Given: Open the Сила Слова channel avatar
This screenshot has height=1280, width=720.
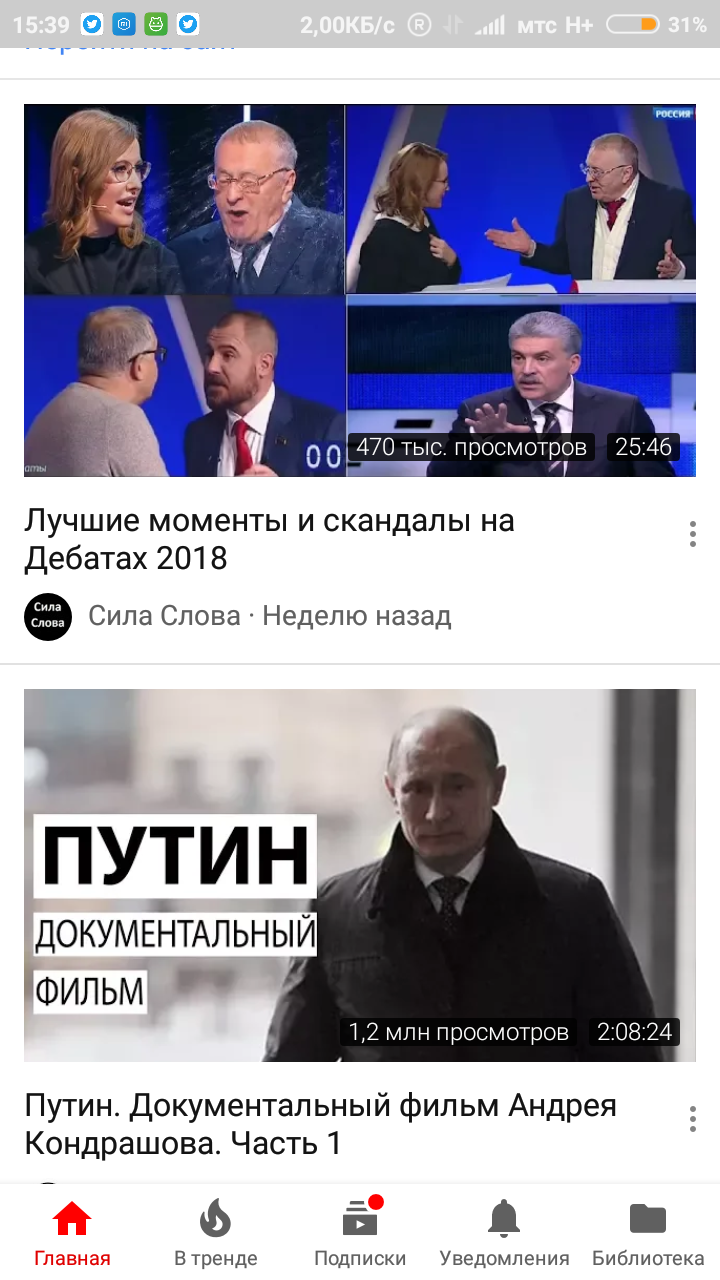Looking at the screenshot, I should (x=48, y=616).
